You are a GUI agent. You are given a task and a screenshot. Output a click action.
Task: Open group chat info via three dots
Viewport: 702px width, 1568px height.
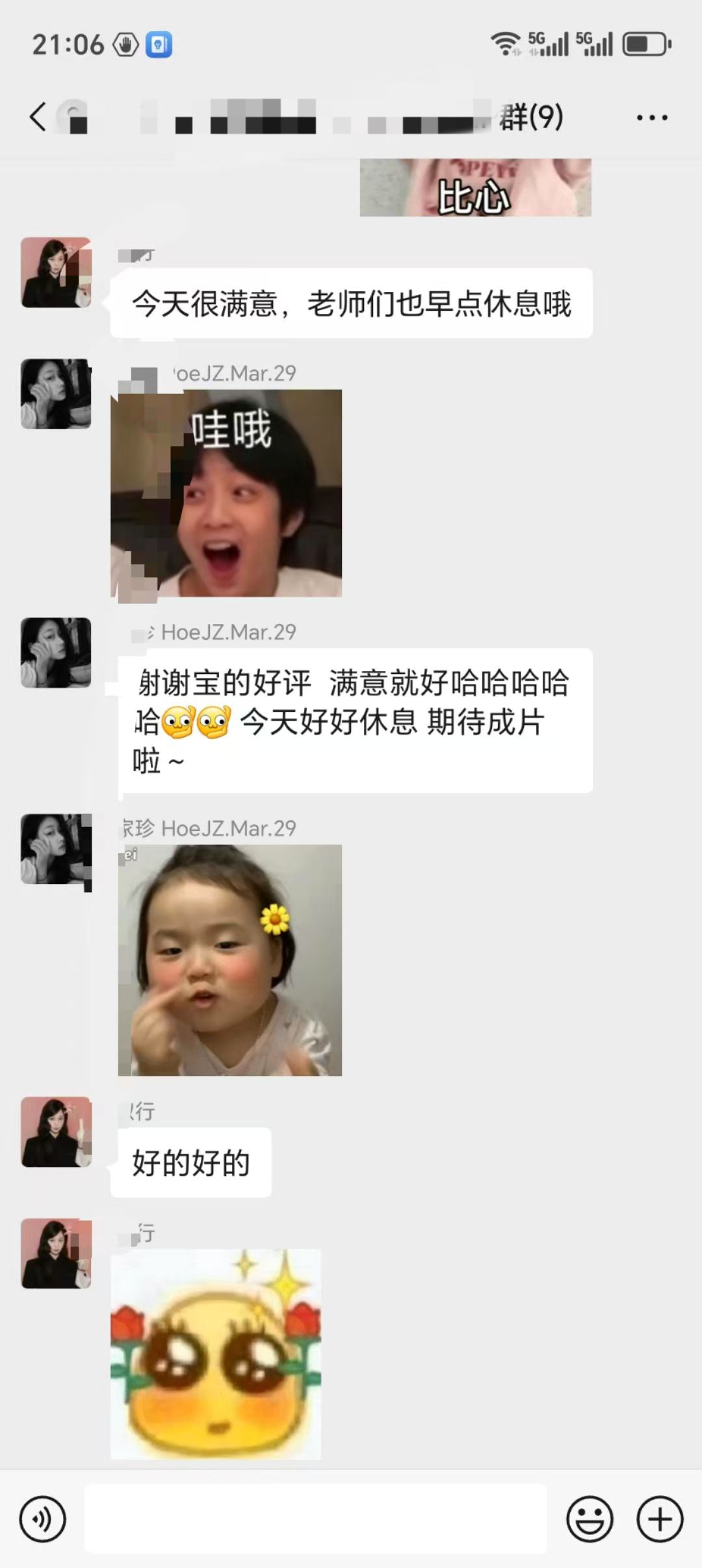651,118
